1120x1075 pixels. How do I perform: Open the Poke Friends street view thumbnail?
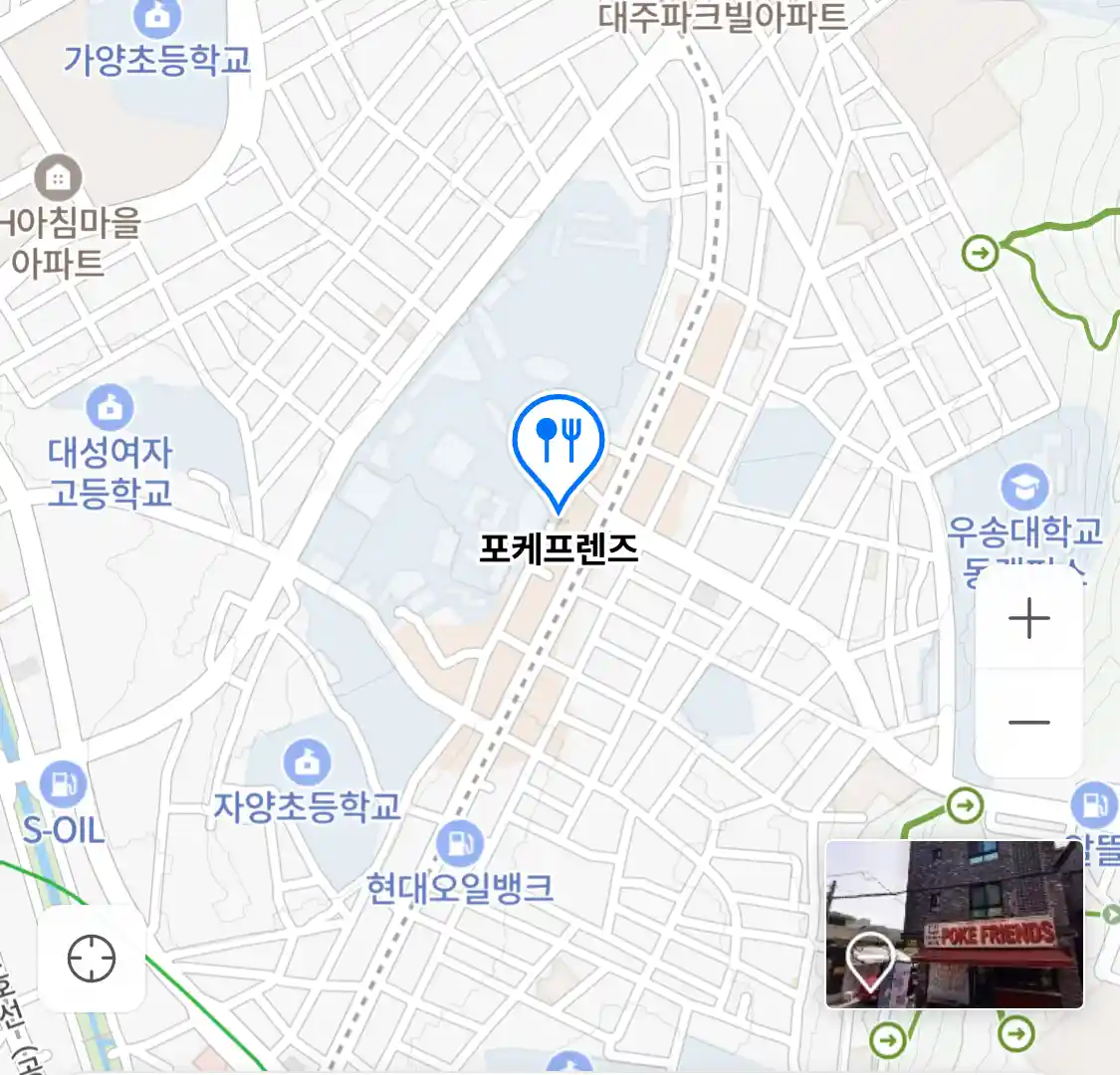[x=954, y=924]
